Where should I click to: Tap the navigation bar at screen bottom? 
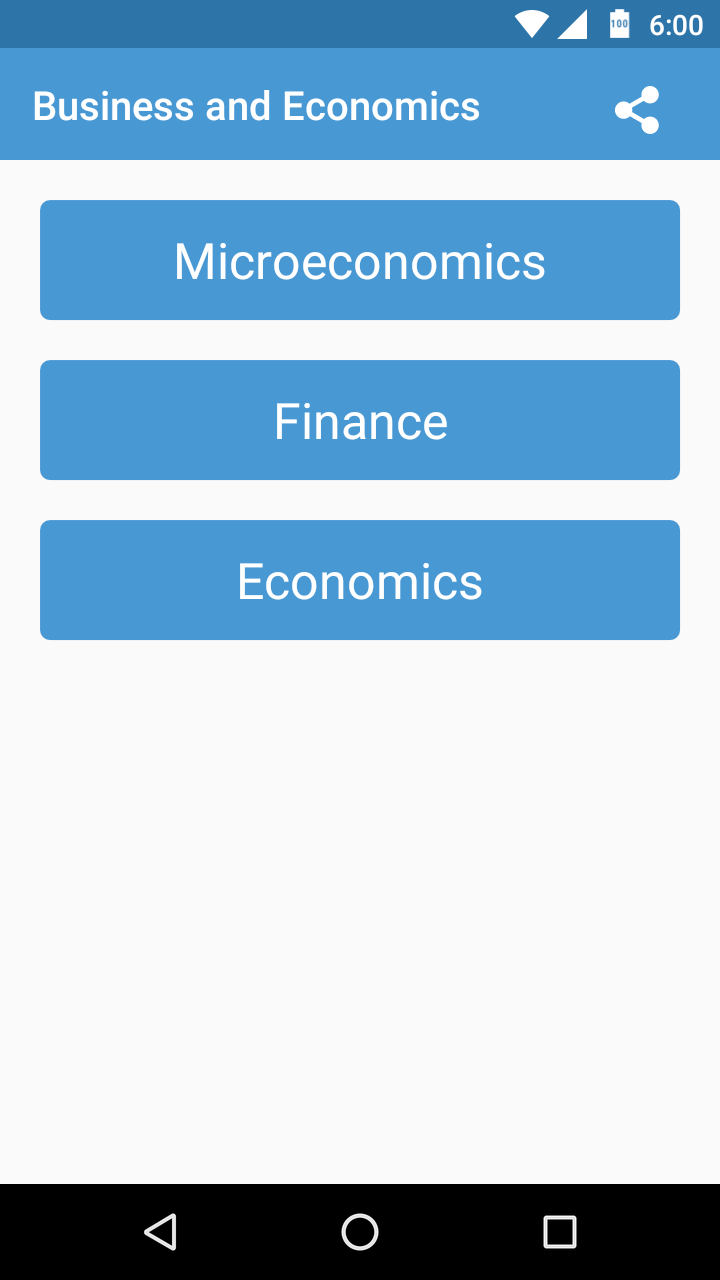360,1231
